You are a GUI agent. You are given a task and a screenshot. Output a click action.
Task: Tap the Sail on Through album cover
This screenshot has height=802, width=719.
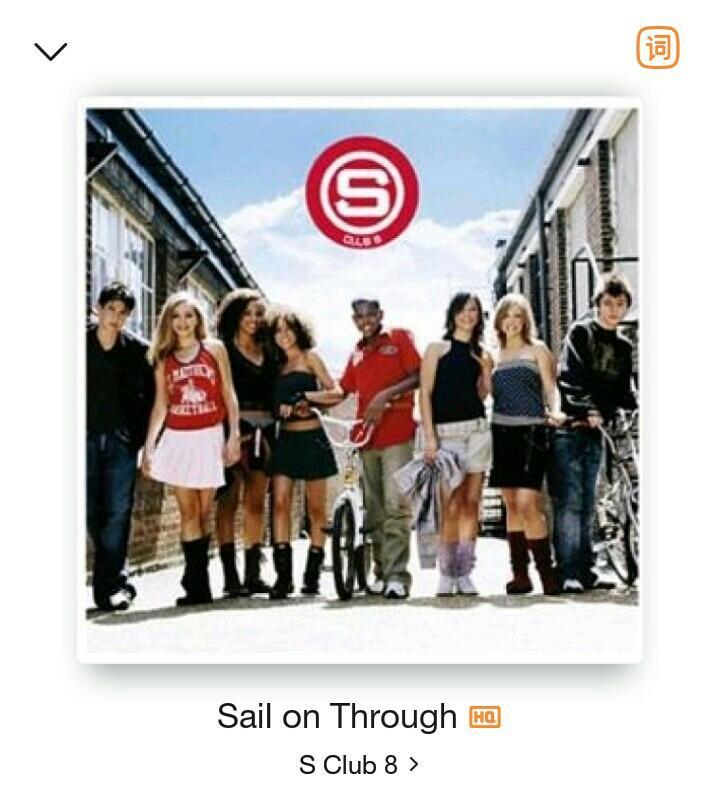[x=359, y=380]
